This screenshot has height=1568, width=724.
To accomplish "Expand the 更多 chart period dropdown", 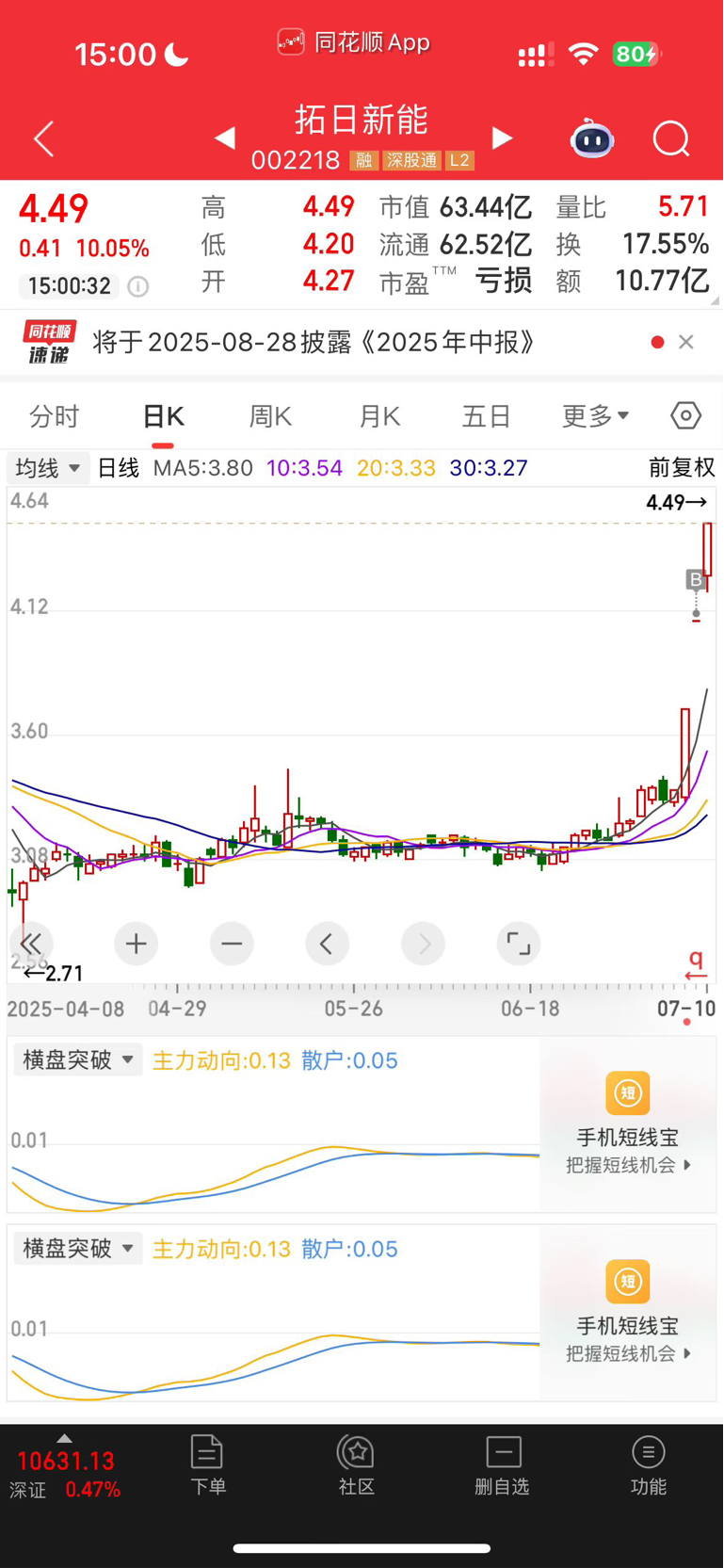I will point(595,416).
